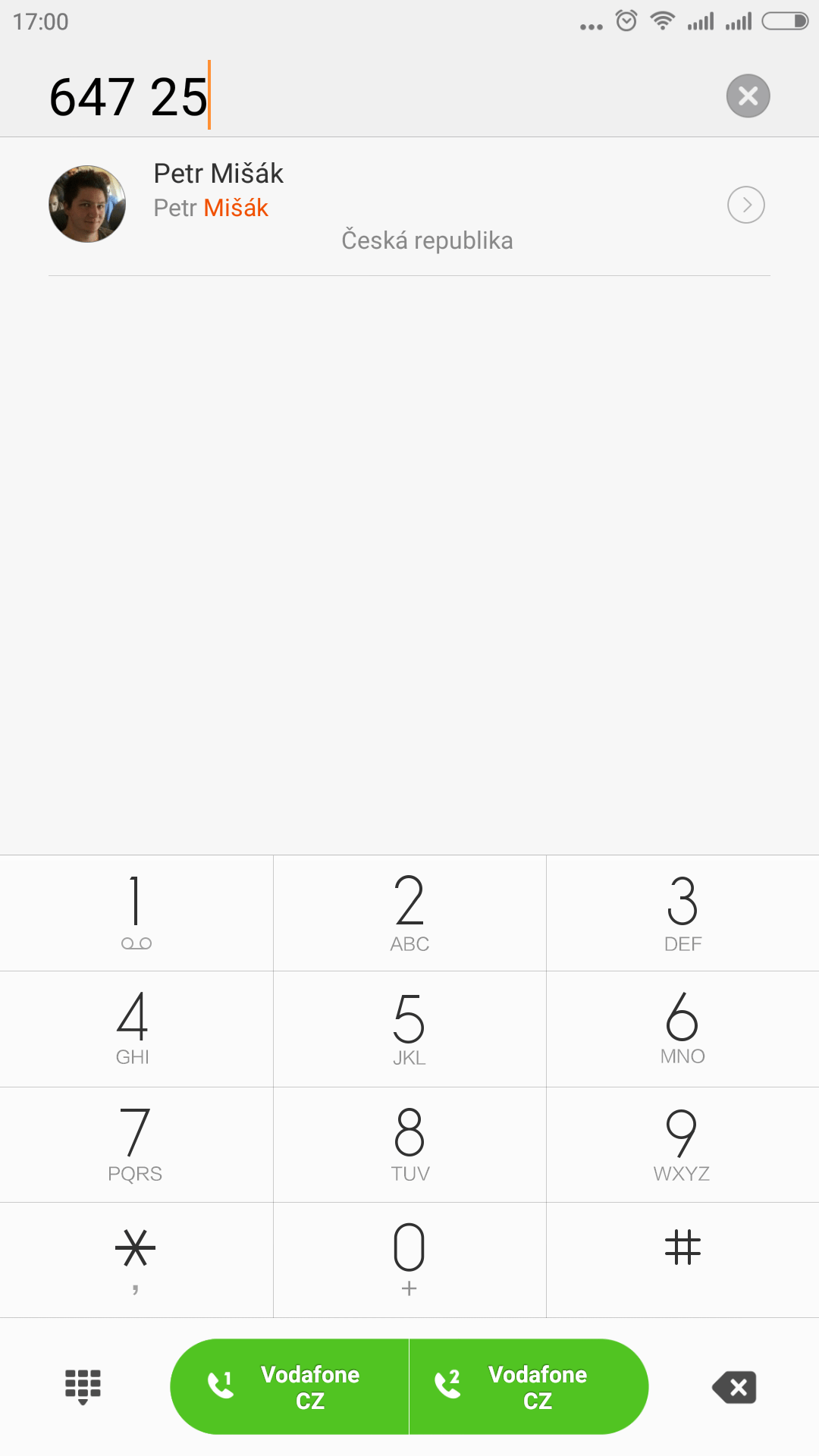
Task: Dial digit 8 TUV
Action: (x=409, y=1145)
